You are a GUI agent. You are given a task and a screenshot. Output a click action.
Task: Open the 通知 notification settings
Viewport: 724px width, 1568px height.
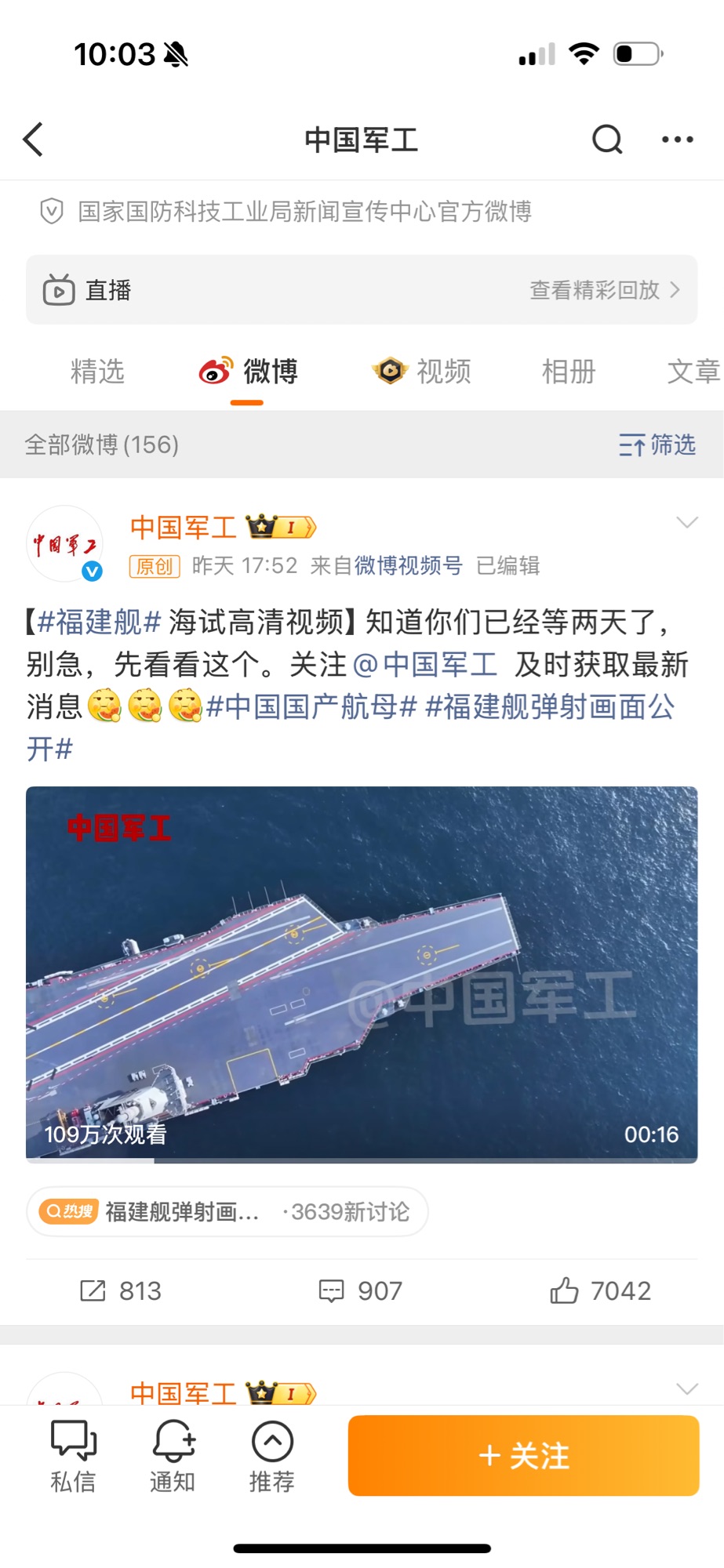(x=173, y=1456)
